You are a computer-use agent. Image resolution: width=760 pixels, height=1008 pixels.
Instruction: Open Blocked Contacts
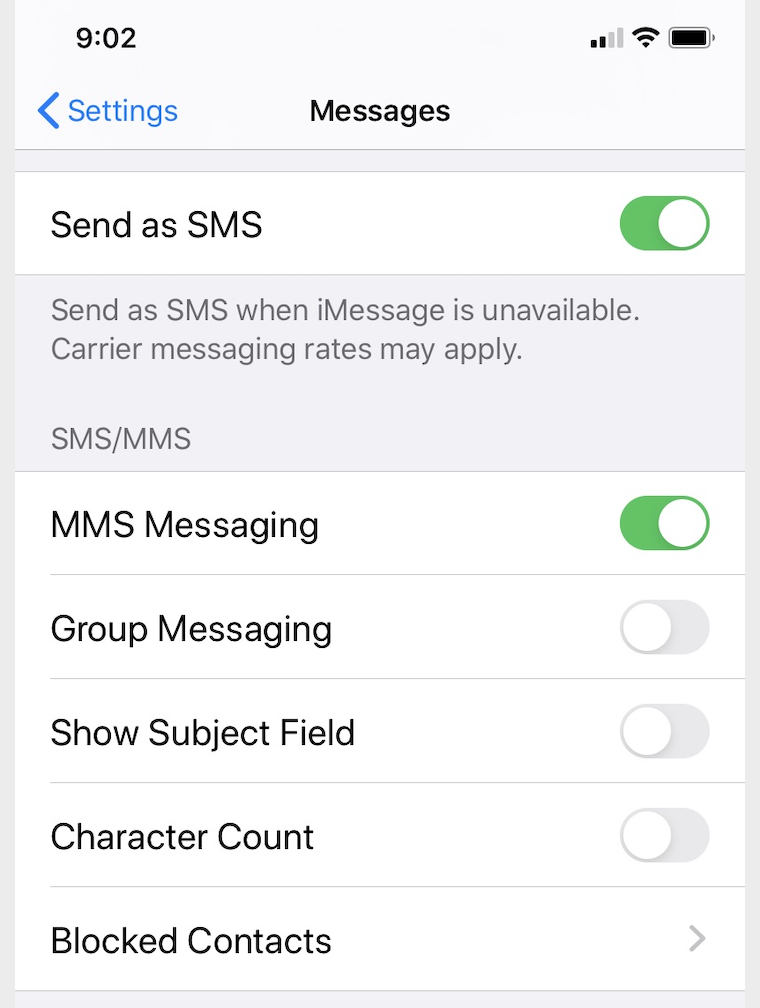click(x=380, y=940)
